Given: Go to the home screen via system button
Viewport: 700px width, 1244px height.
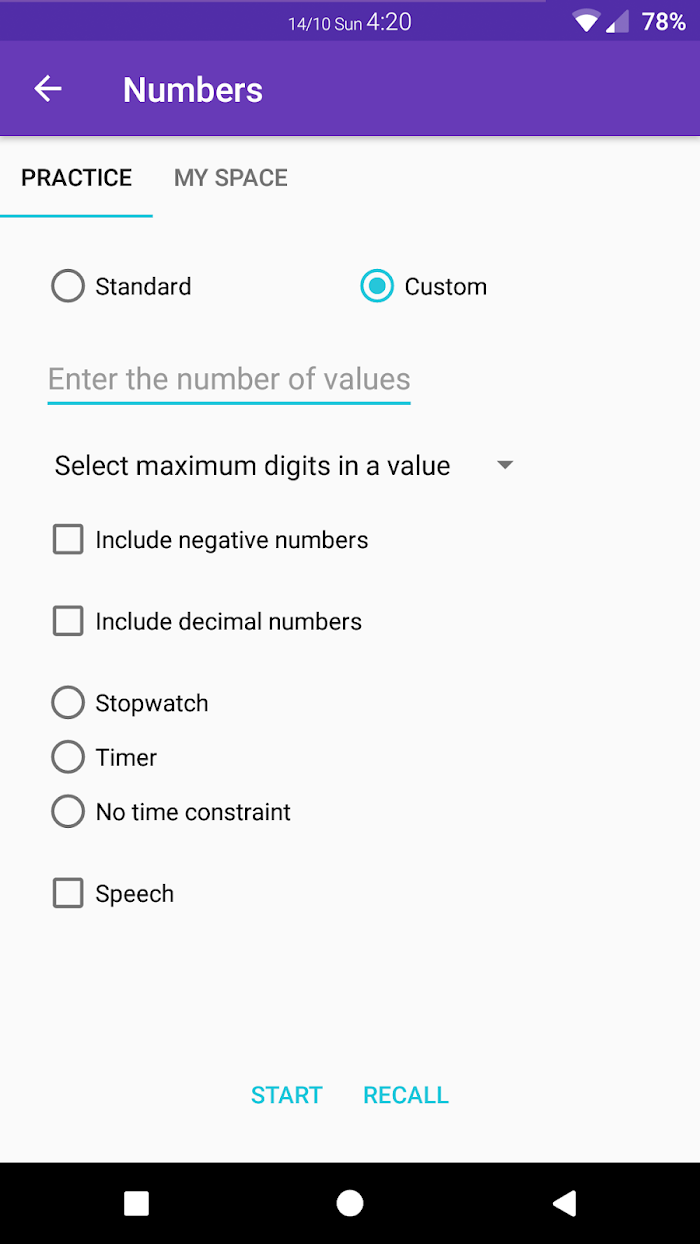Looking at the screenshot, I should tap(350, 1203).
